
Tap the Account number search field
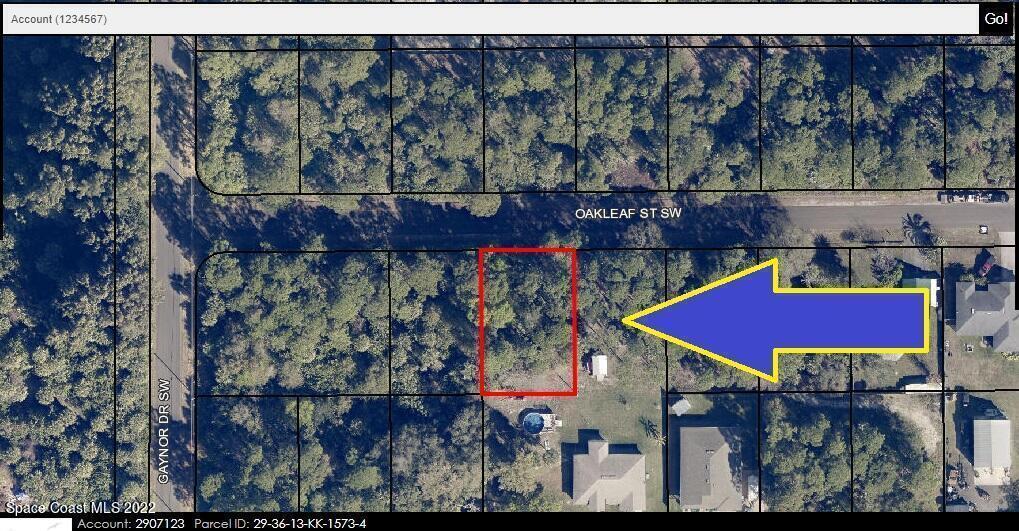point(489,19)
